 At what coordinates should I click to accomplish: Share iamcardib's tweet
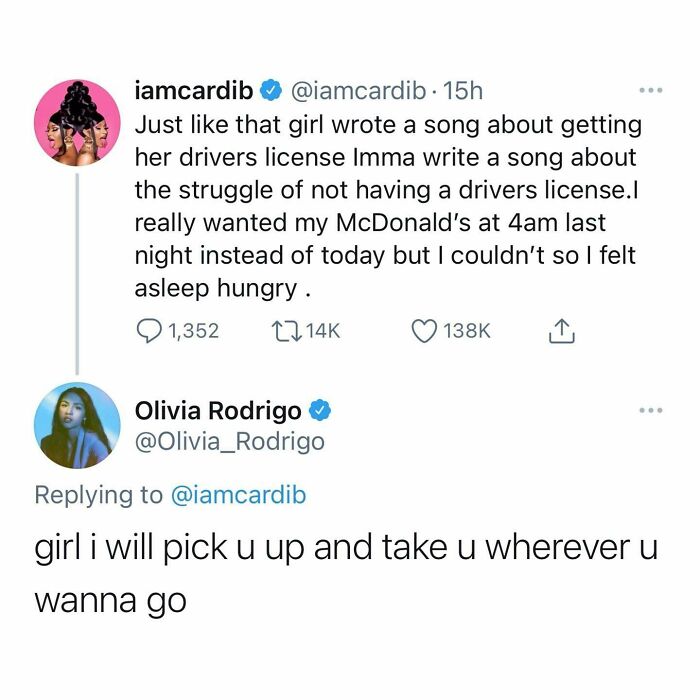[x=561, y=331]
